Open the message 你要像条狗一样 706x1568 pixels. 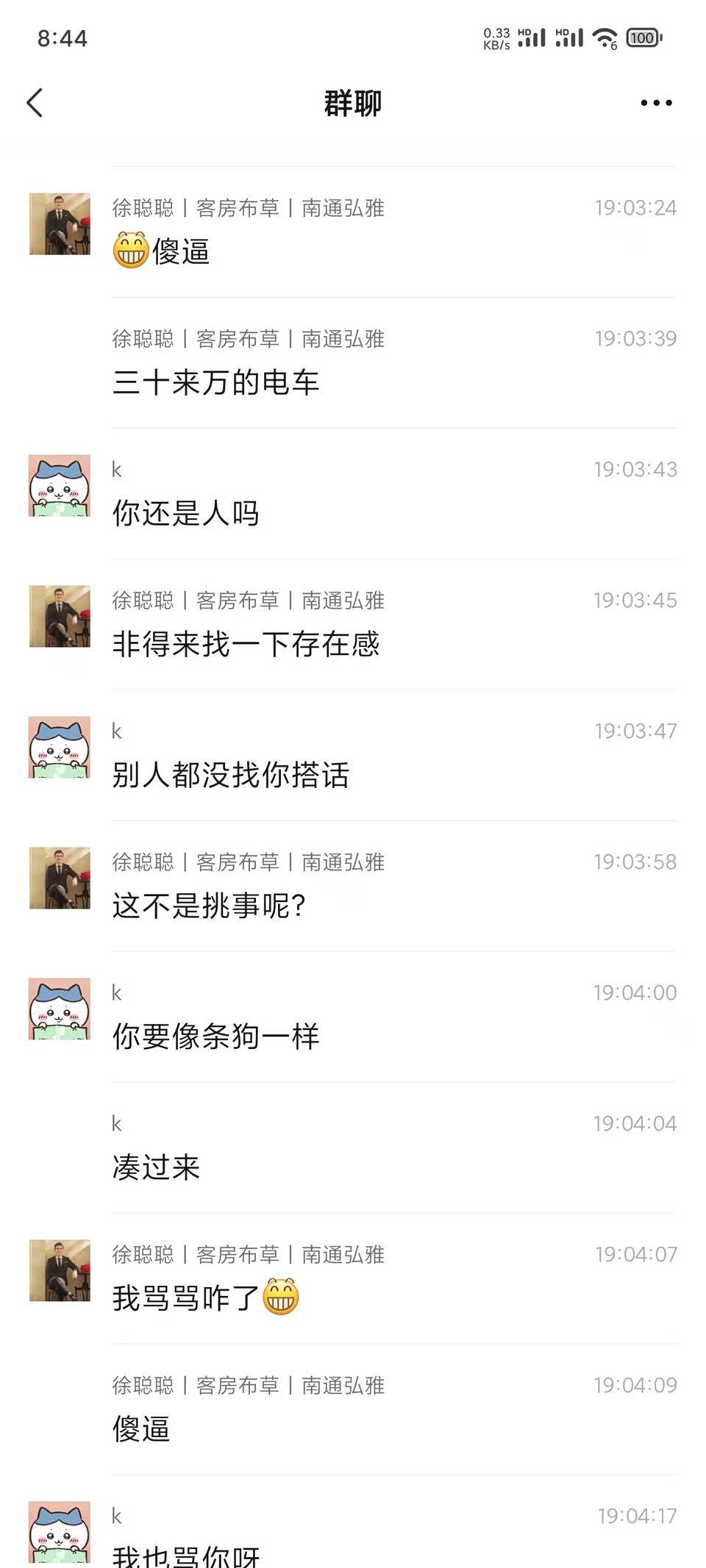click(215, 1037)
